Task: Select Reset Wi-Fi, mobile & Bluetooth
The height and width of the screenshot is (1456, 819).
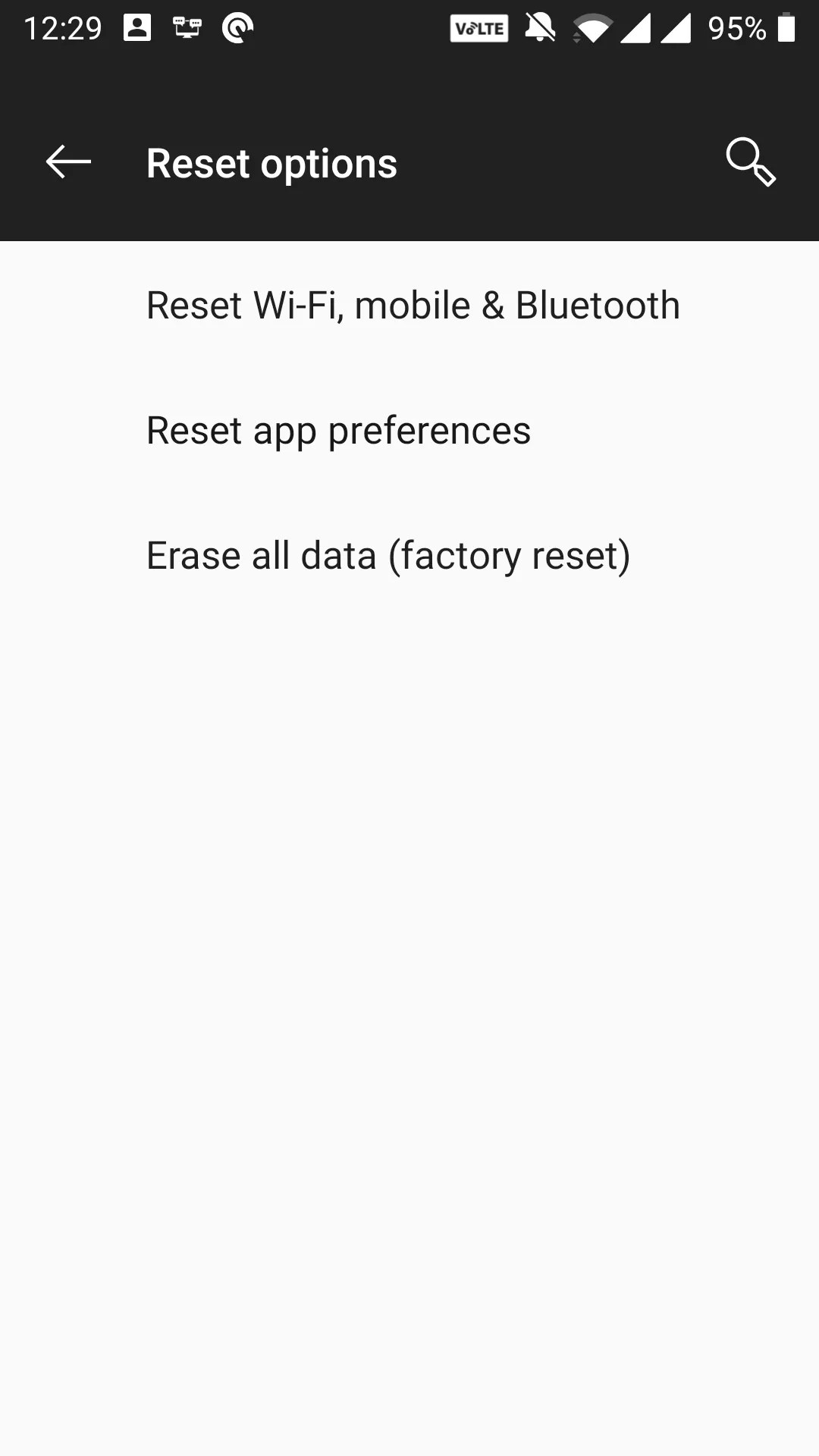Action: coord(413,305)
